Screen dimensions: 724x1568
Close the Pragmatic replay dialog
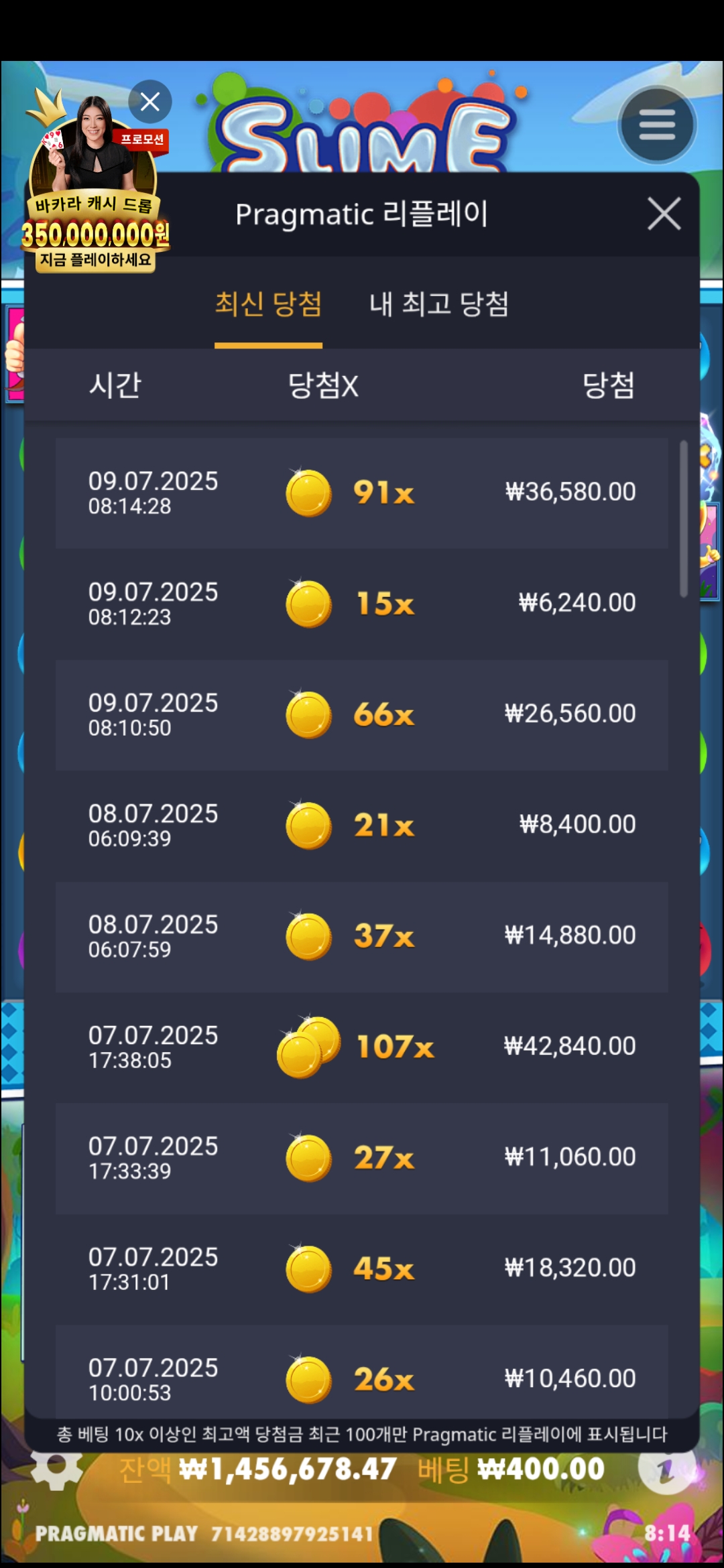coord(664,214)
